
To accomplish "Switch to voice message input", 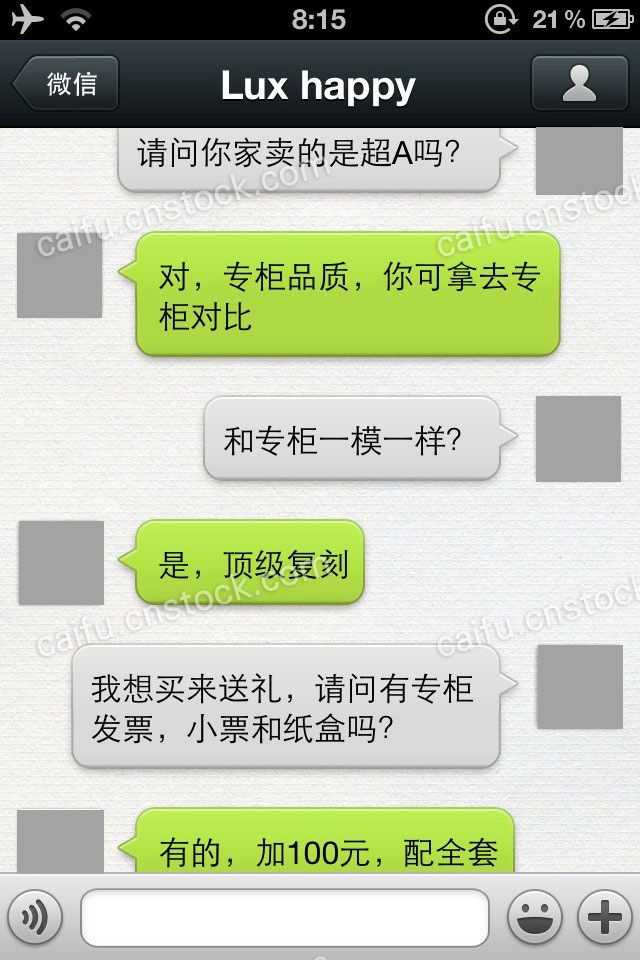I will (35, 917).
